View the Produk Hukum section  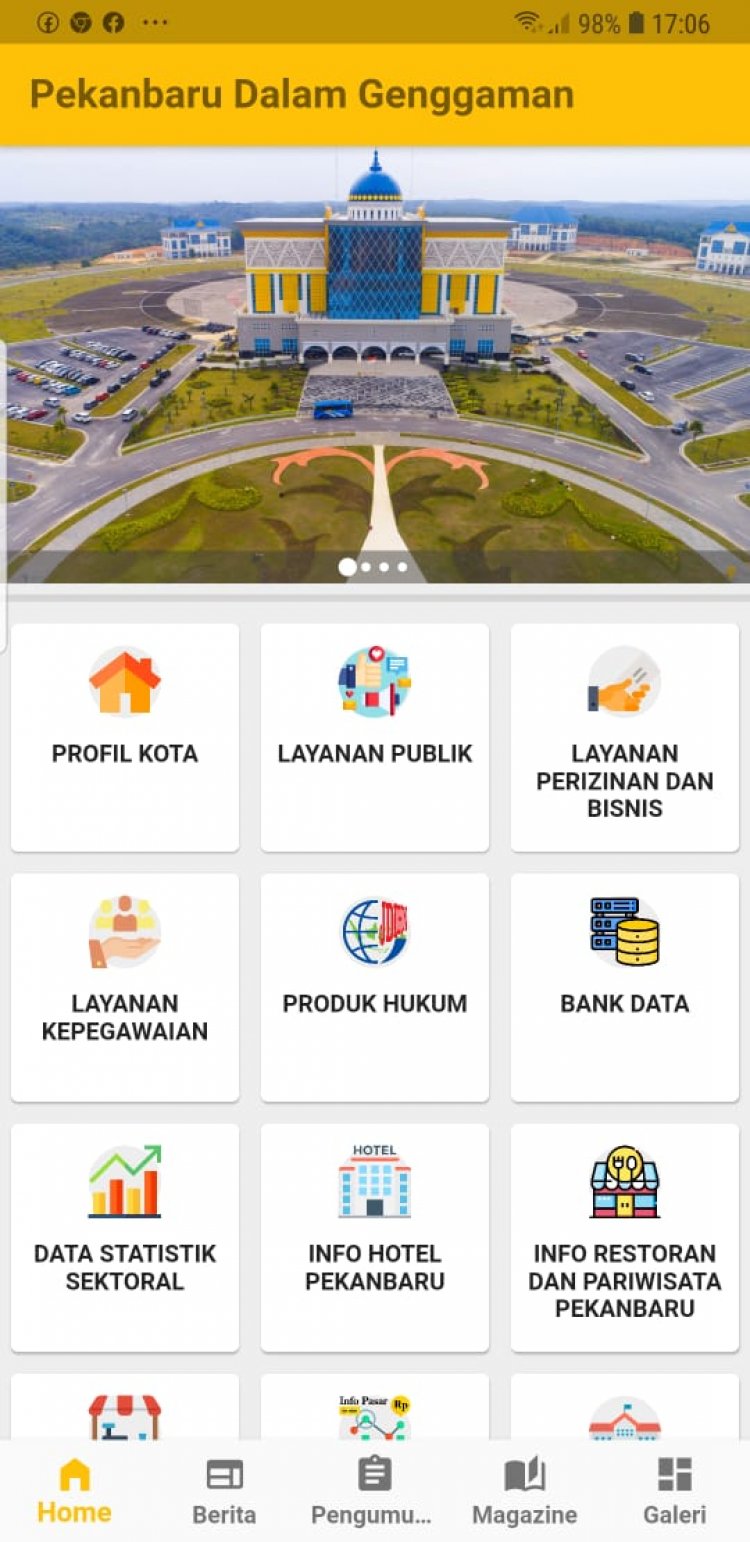pyautogui.click(x=375, y=987)
